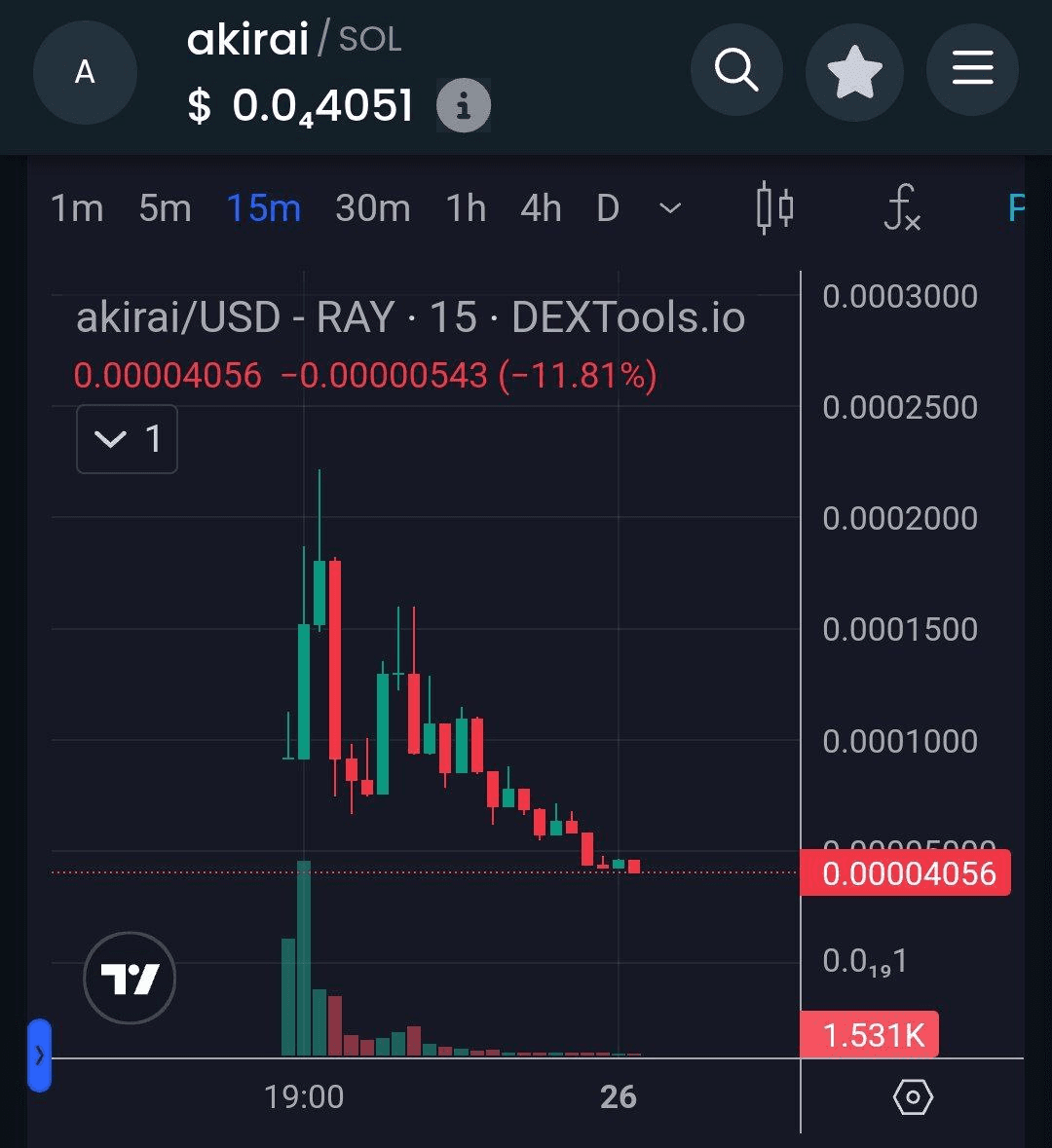Open chart settings gear
Viewport: 1052px width, 1148px height.
point(913,1098)
